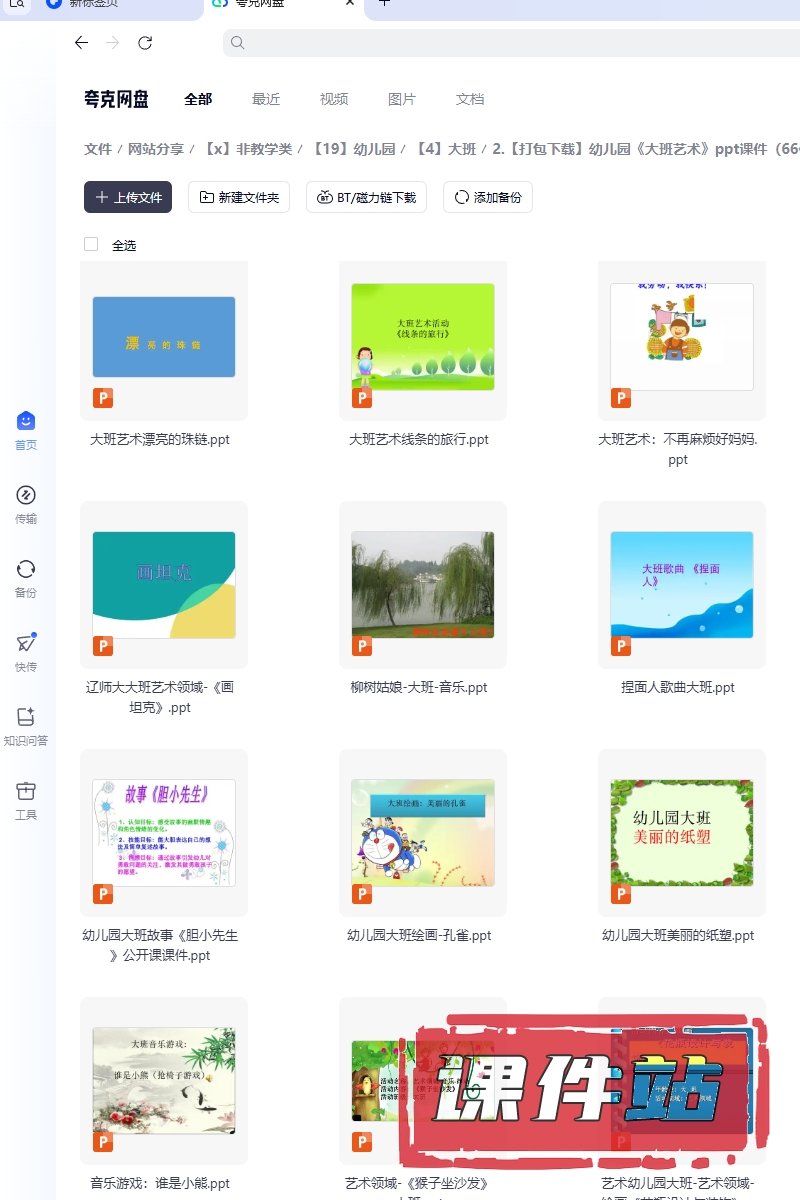This screenshot has width=800, height=1200.
Task: Open the file 柳树姑娘-大班-音乐.ppt
Action: (x=422, y=585)
